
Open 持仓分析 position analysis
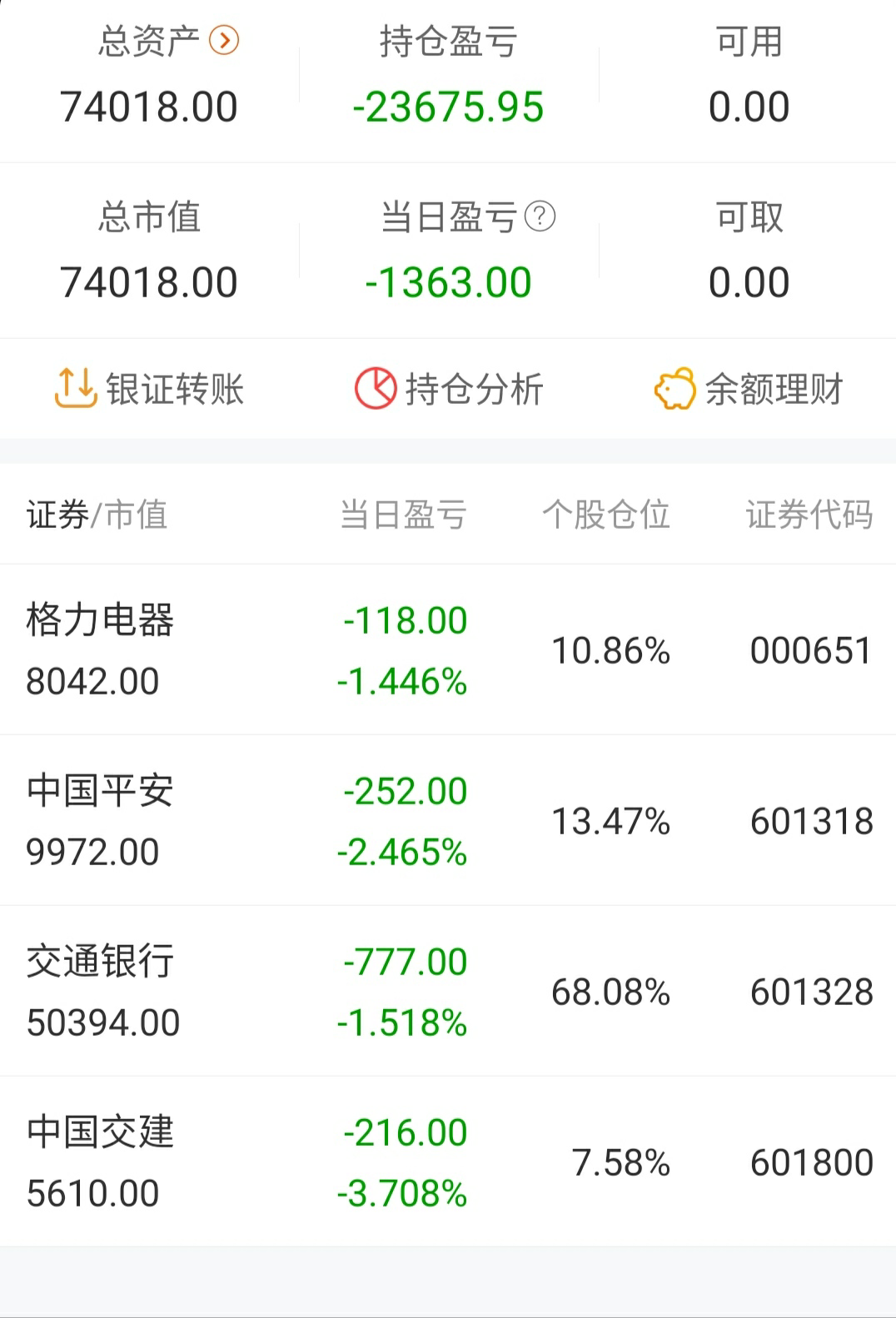click(x=450, y=389)
